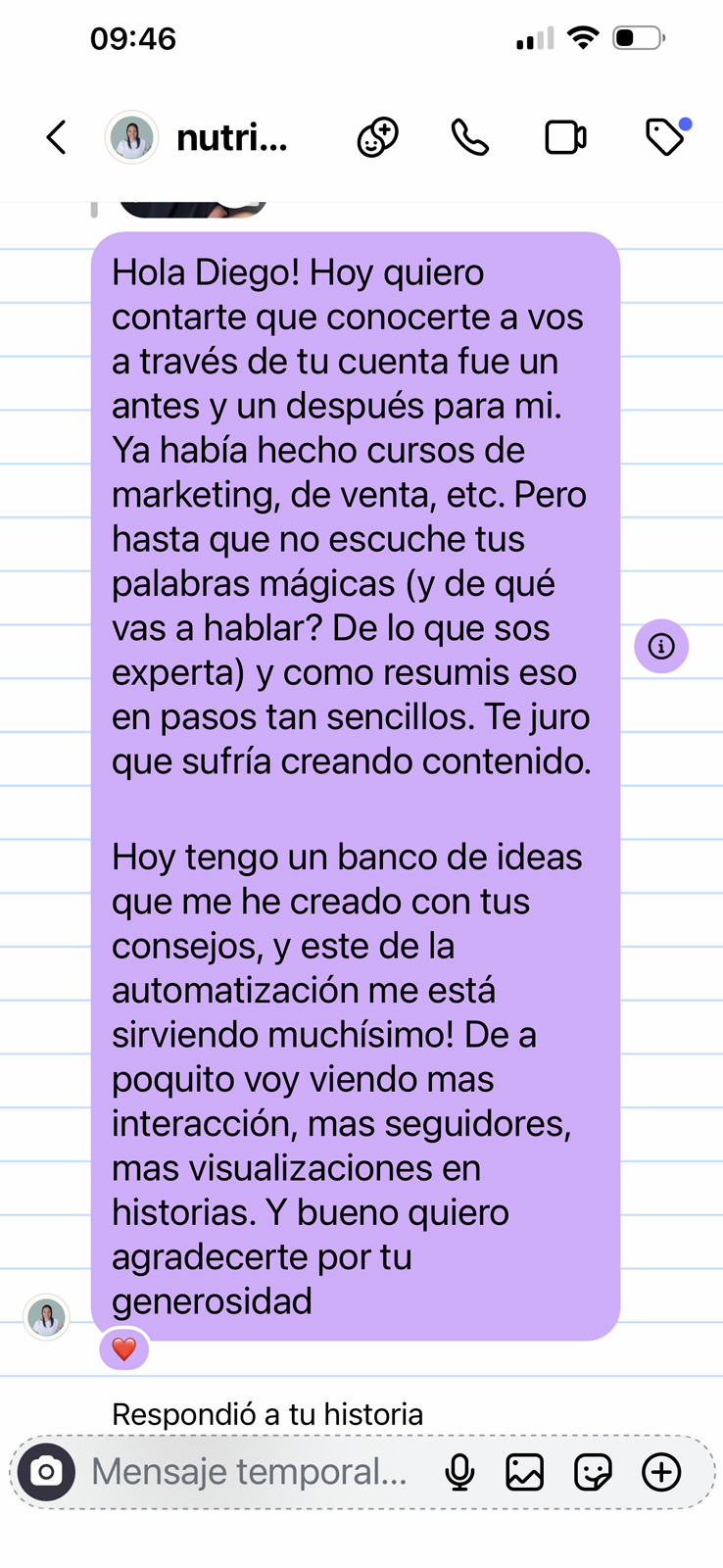Go back with the back arrow
Image resolution: width=723 pixels, height=1568 pixels.
pyautogui.click(x=56, y=137)
